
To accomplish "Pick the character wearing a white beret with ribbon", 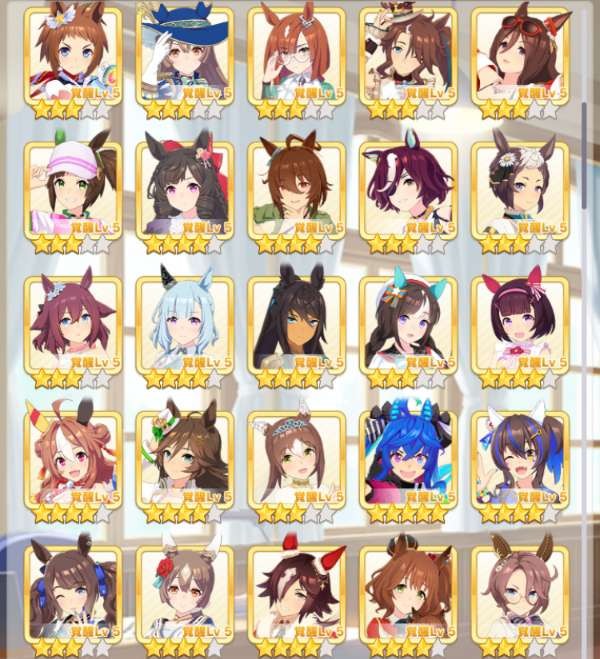I will tap(408, 325).
